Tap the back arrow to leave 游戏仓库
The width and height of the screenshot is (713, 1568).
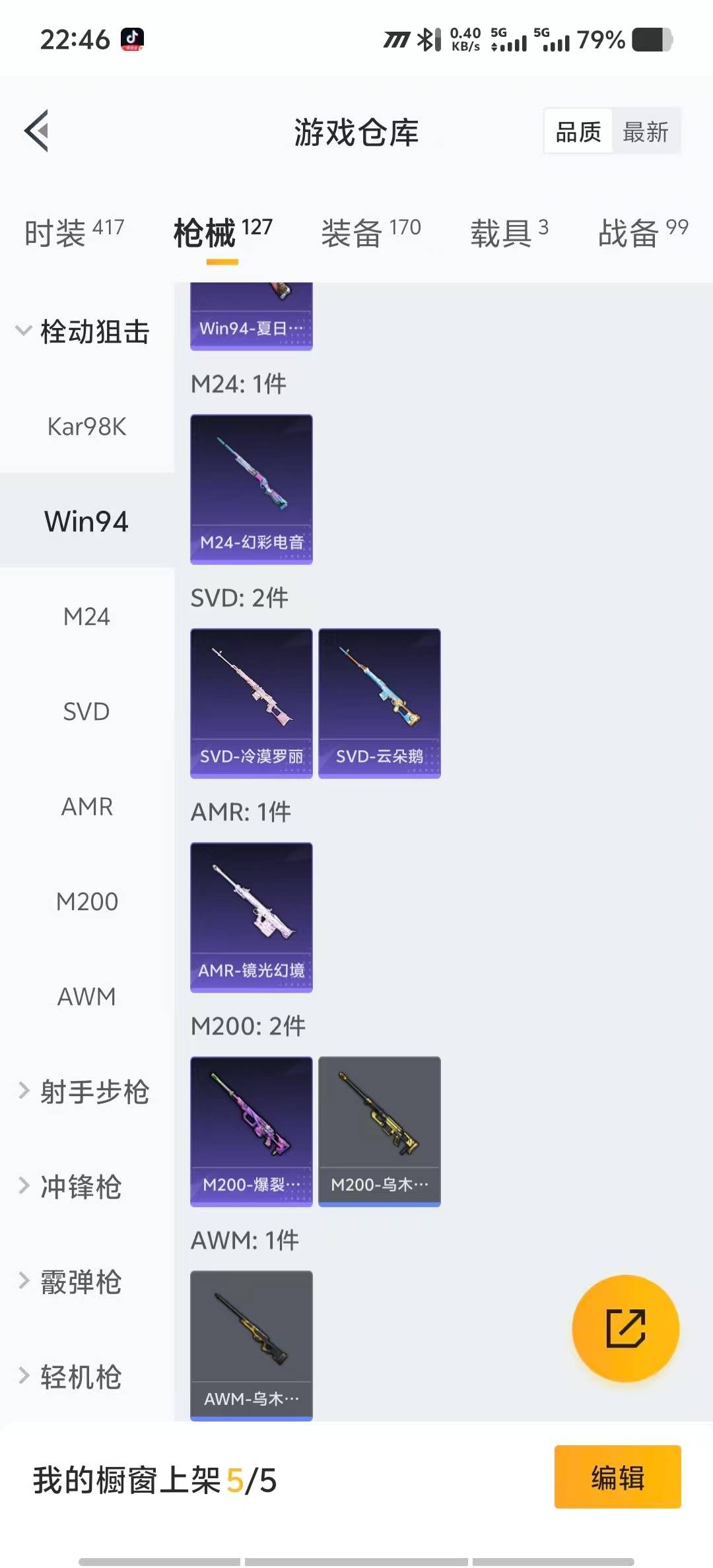pos(38,131)
